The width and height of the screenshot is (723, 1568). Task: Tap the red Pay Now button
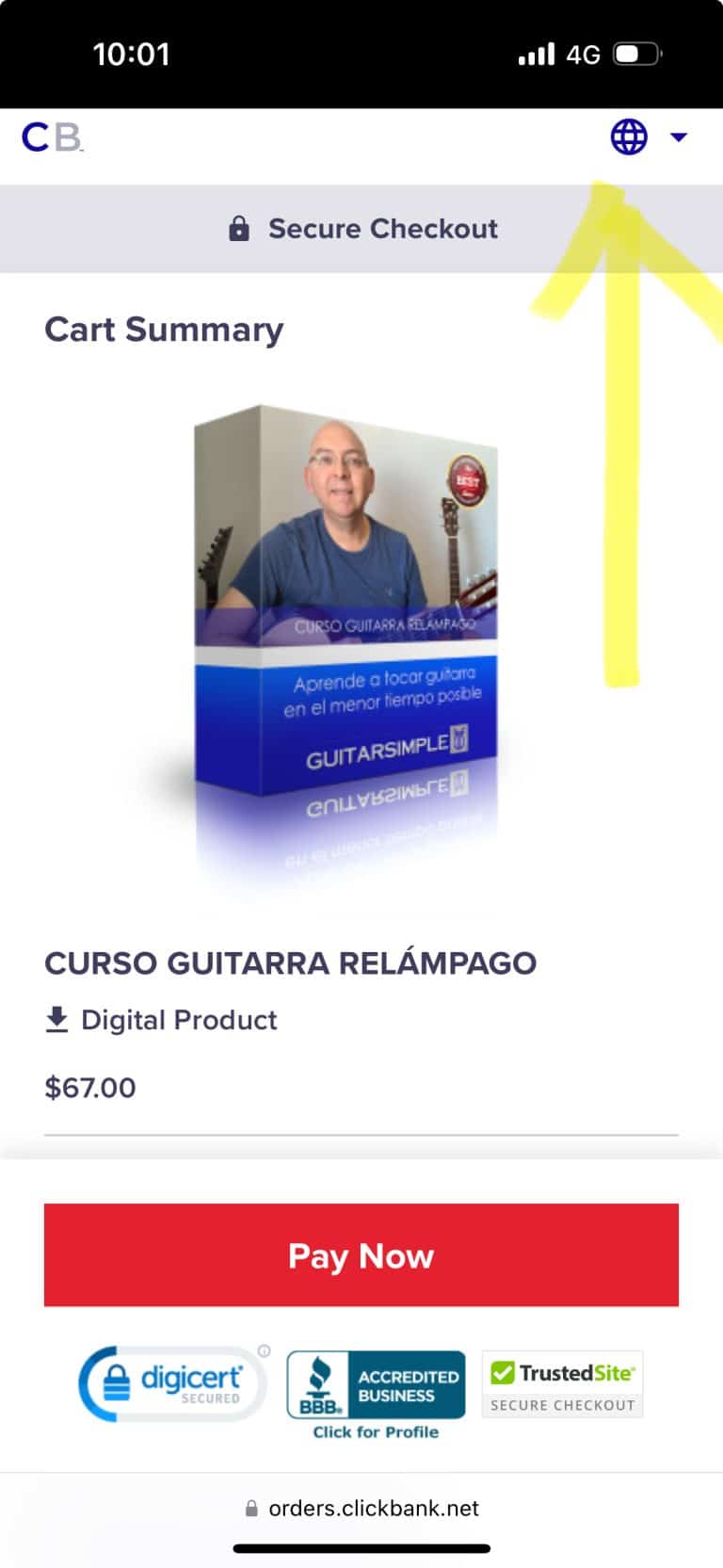pyautogui.click(x=361, y=1254)
